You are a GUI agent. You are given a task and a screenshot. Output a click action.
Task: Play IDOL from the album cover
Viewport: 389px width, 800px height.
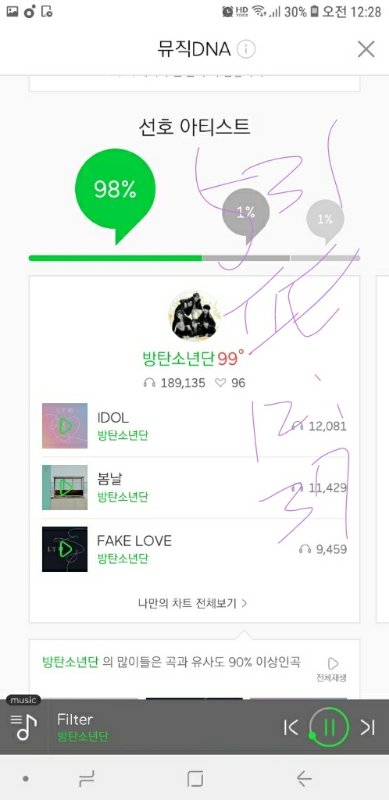point(65,426)
